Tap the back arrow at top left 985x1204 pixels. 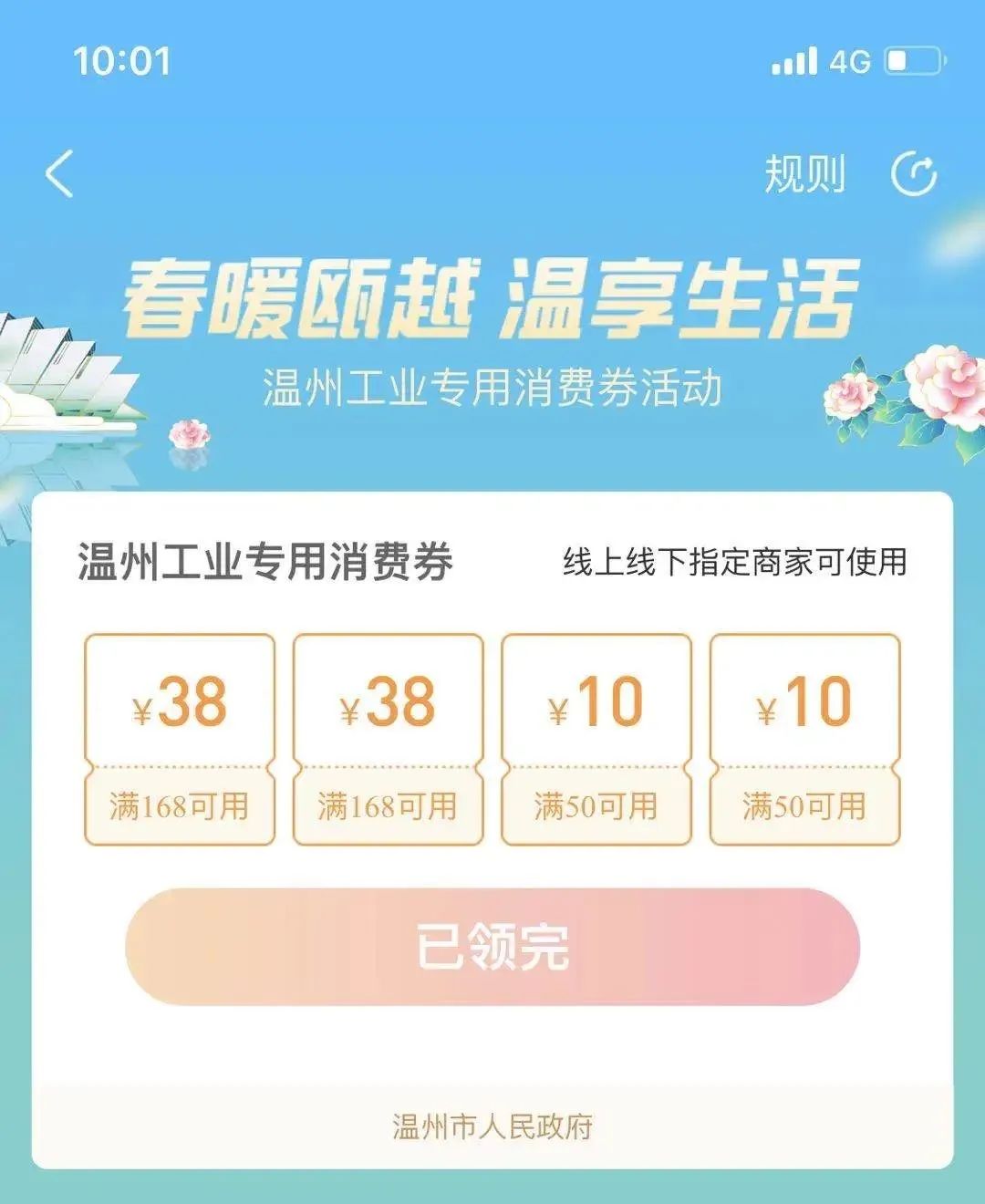(59, 173)
